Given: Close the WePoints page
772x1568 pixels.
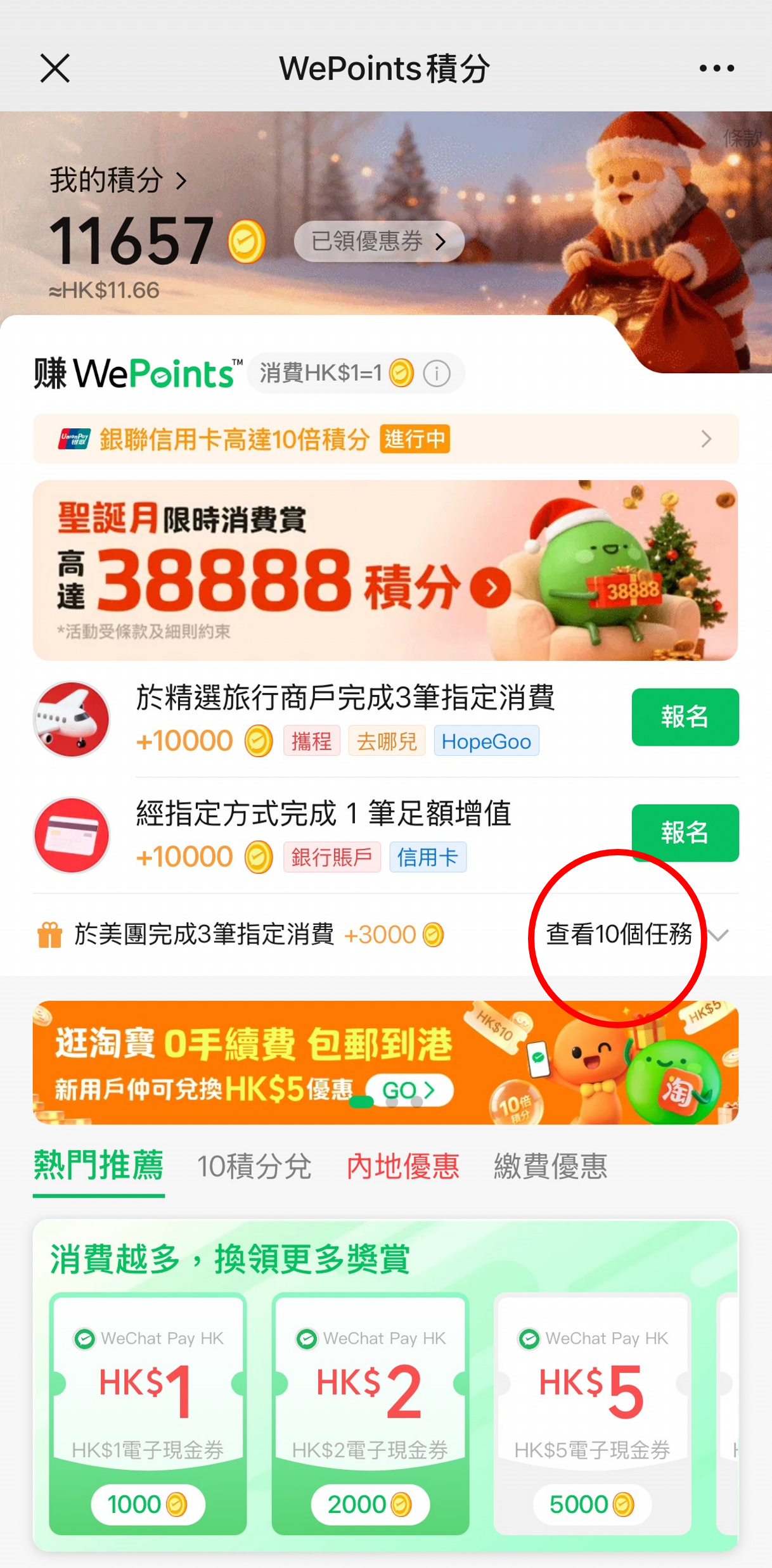Looking at the screenshot, I should (55, 68).
